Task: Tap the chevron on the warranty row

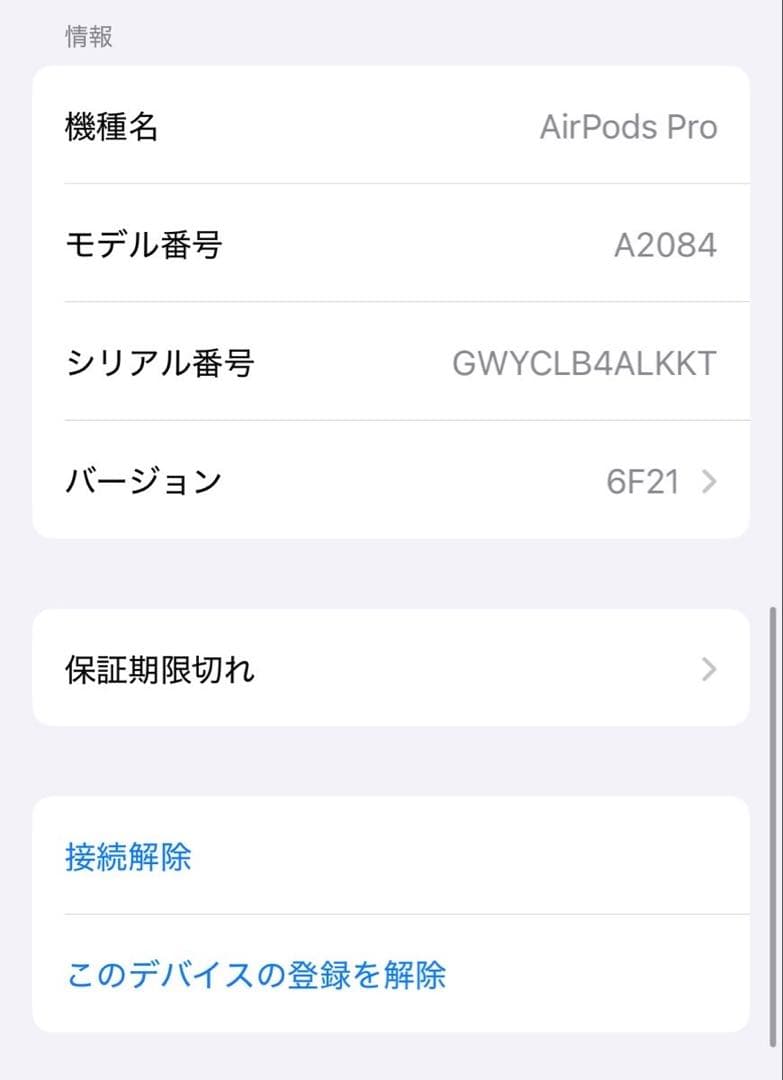Action: (x=709, y=668)
